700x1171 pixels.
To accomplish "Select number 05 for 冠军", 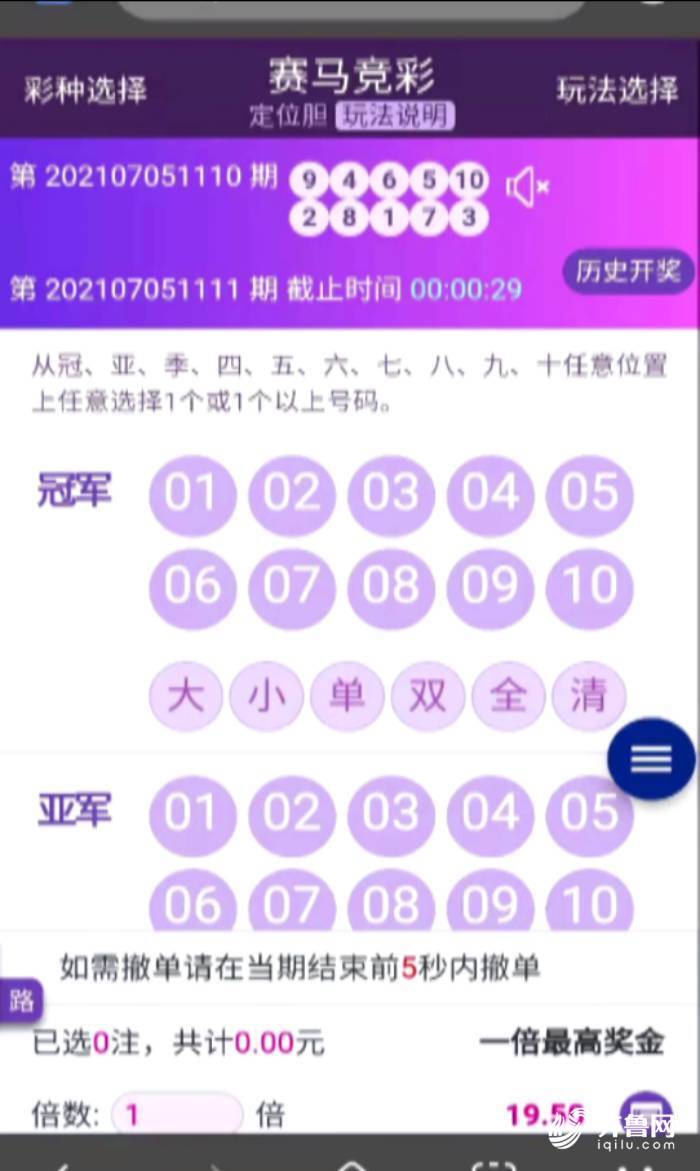I will 589,495.
